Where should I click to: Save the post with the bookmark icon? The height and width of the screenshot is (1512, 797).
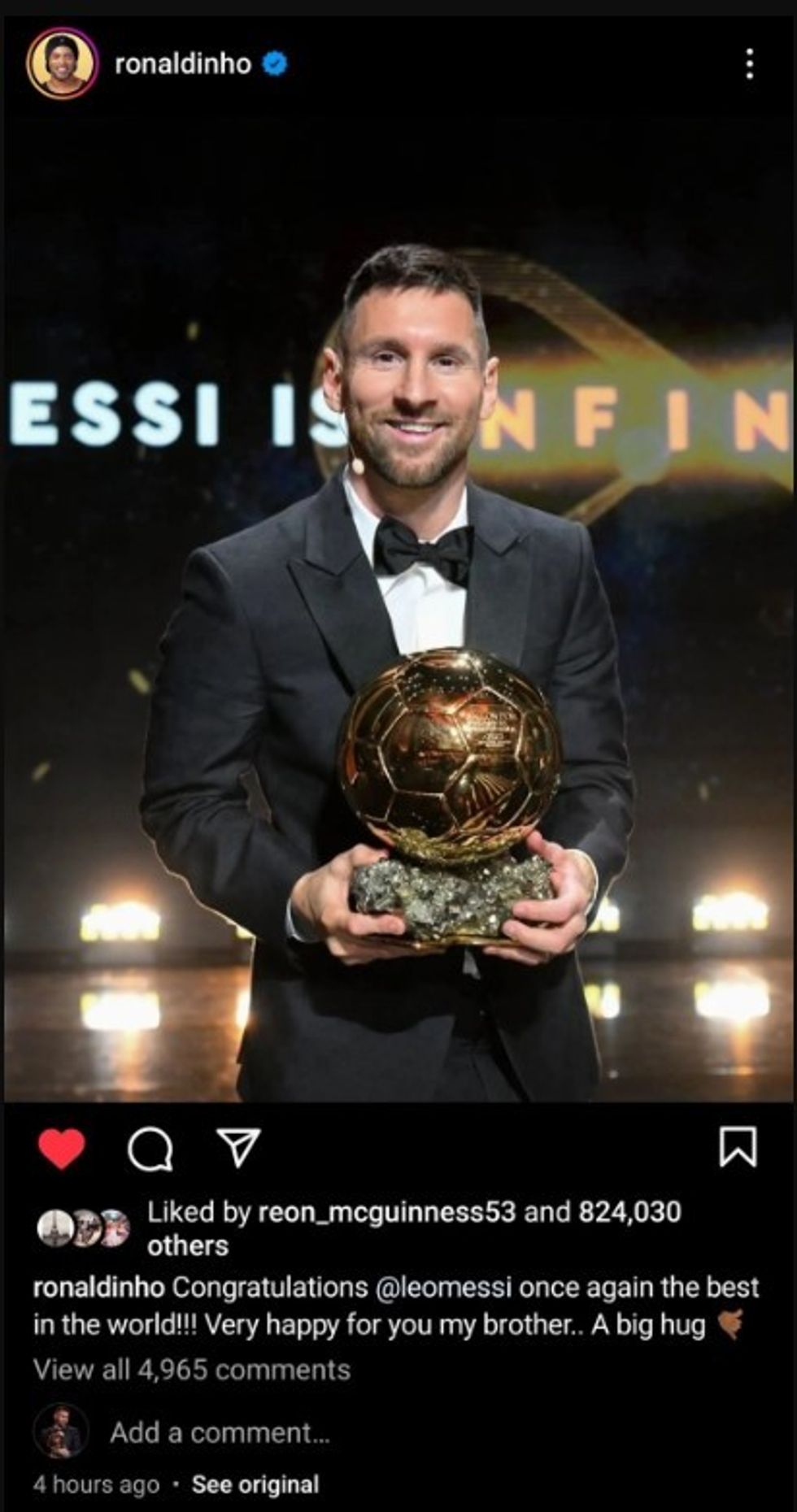point(738,1149)
